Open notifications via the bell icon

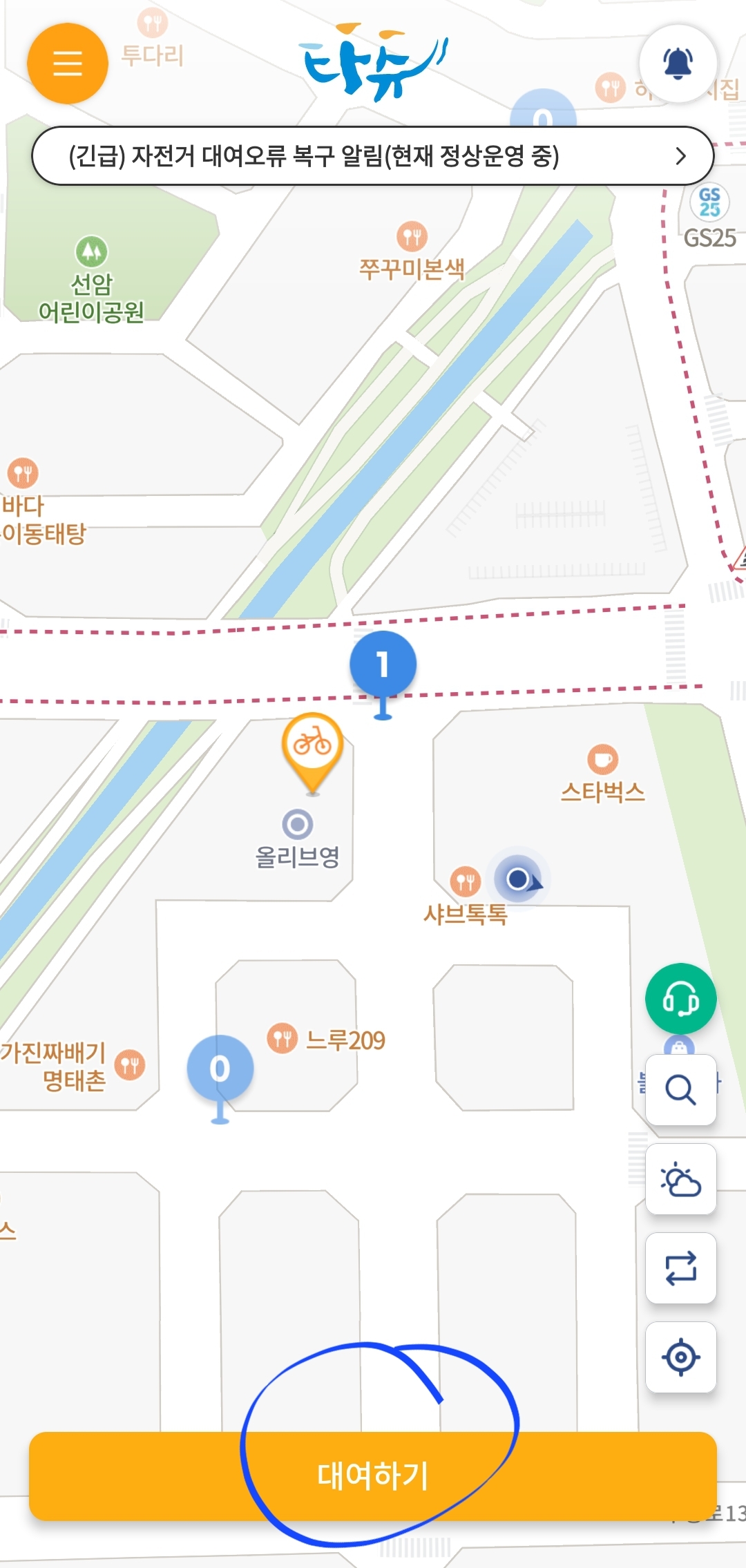[x=678, y=64]
